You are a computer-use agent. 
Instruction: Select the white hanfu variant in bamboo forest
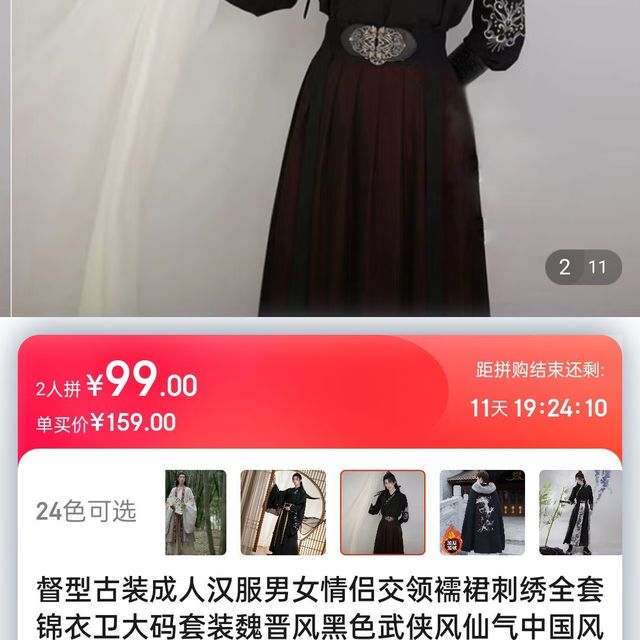[x=196, y=512]
